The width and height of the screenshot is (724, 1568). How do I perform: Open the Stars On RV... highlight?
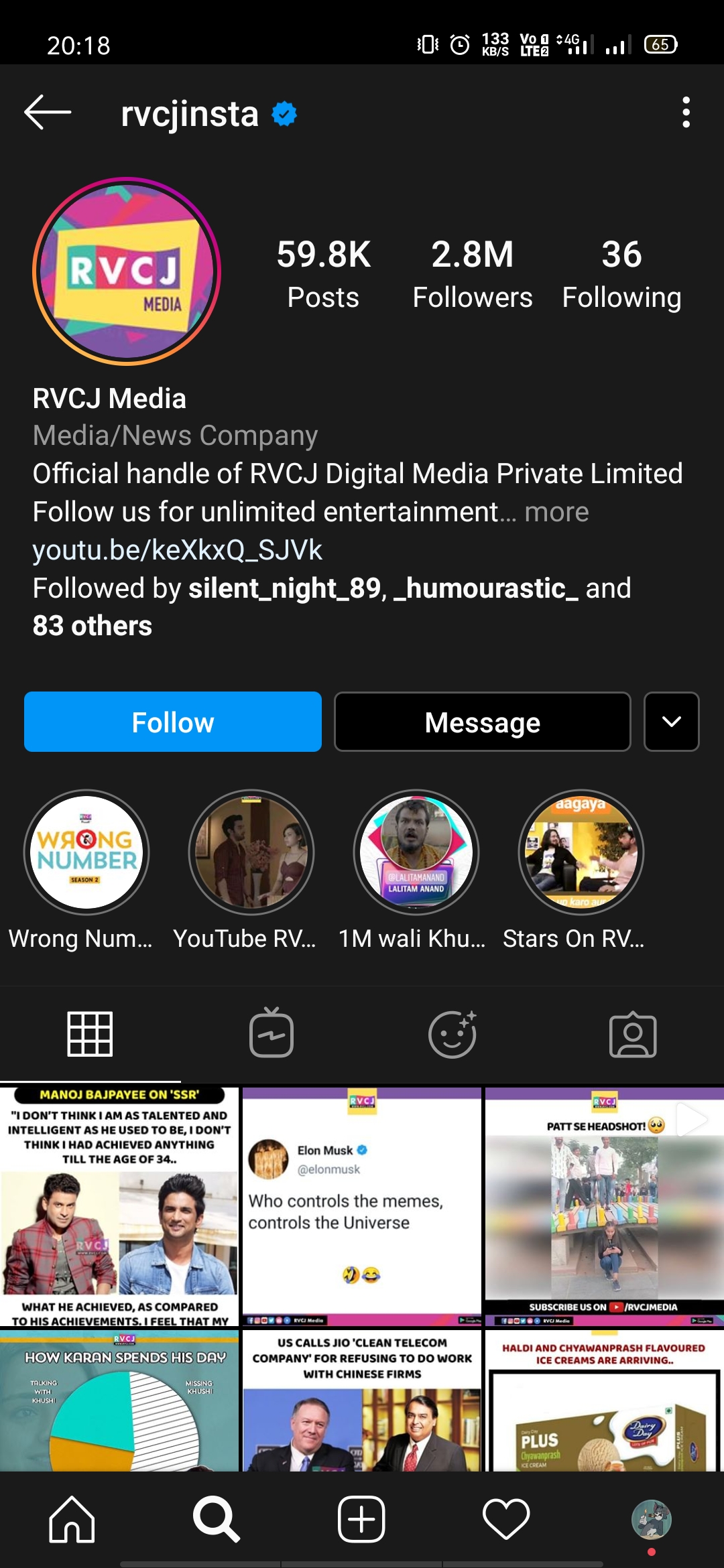click(581, 852)
